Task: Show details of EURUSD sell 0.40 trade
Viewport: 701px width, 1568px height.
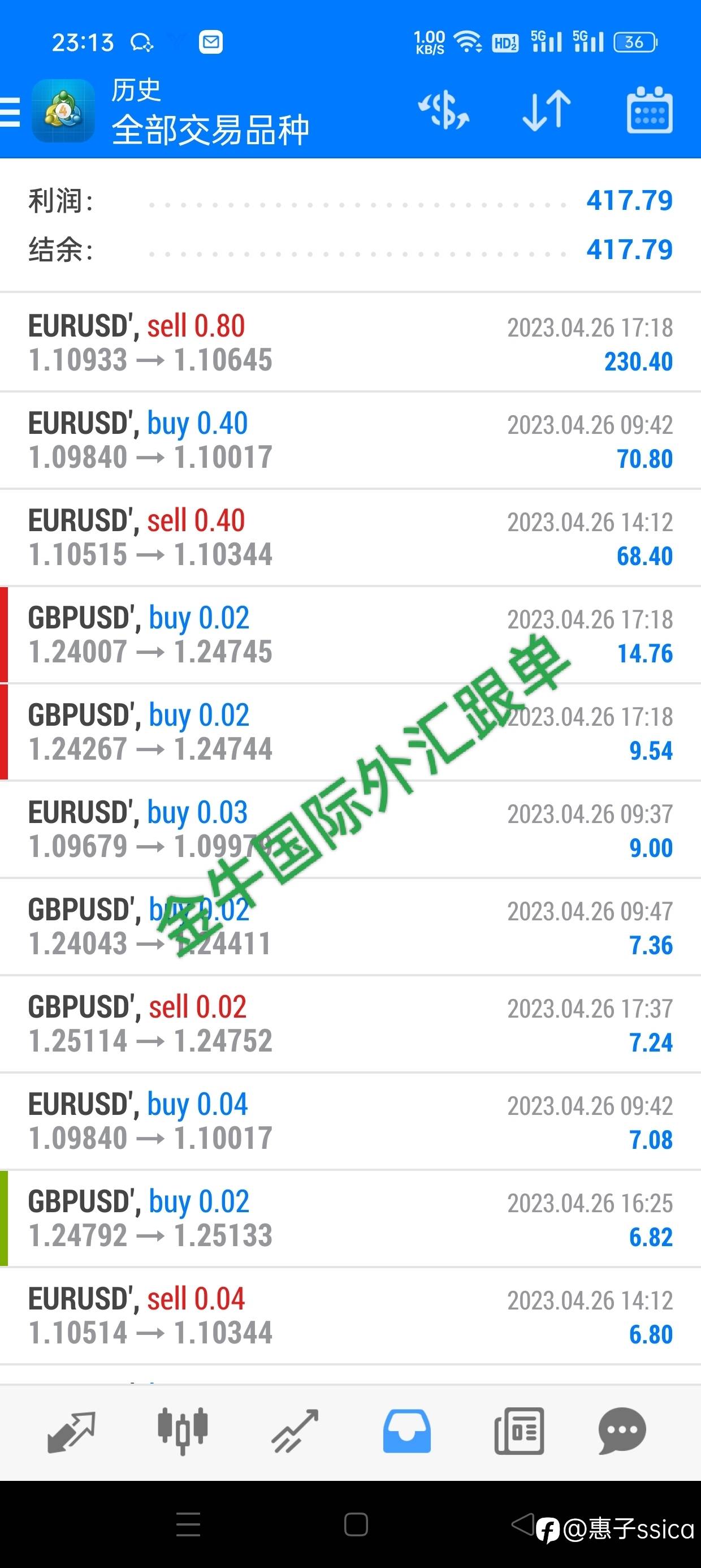Action: click(x=350, y=537)
